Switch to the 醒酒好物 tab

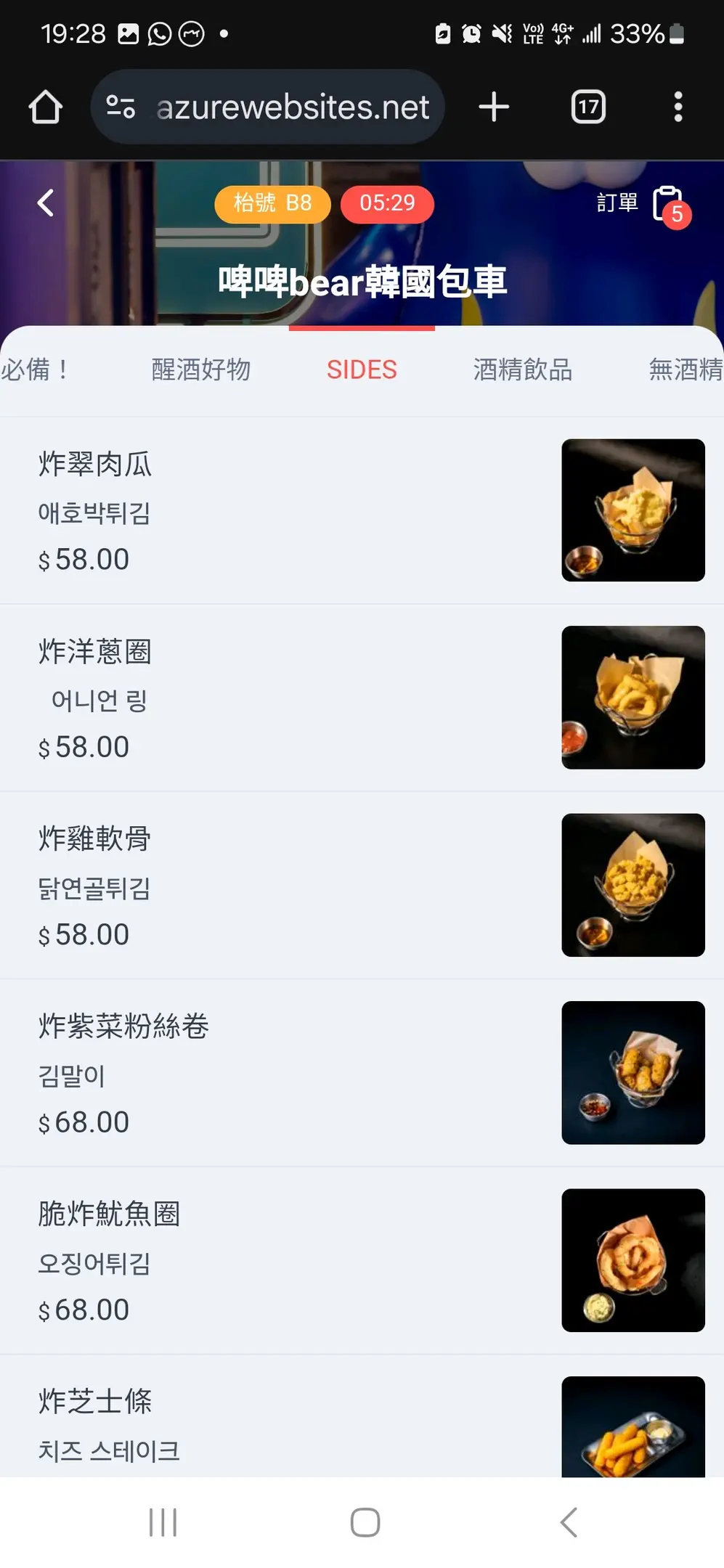201,370
